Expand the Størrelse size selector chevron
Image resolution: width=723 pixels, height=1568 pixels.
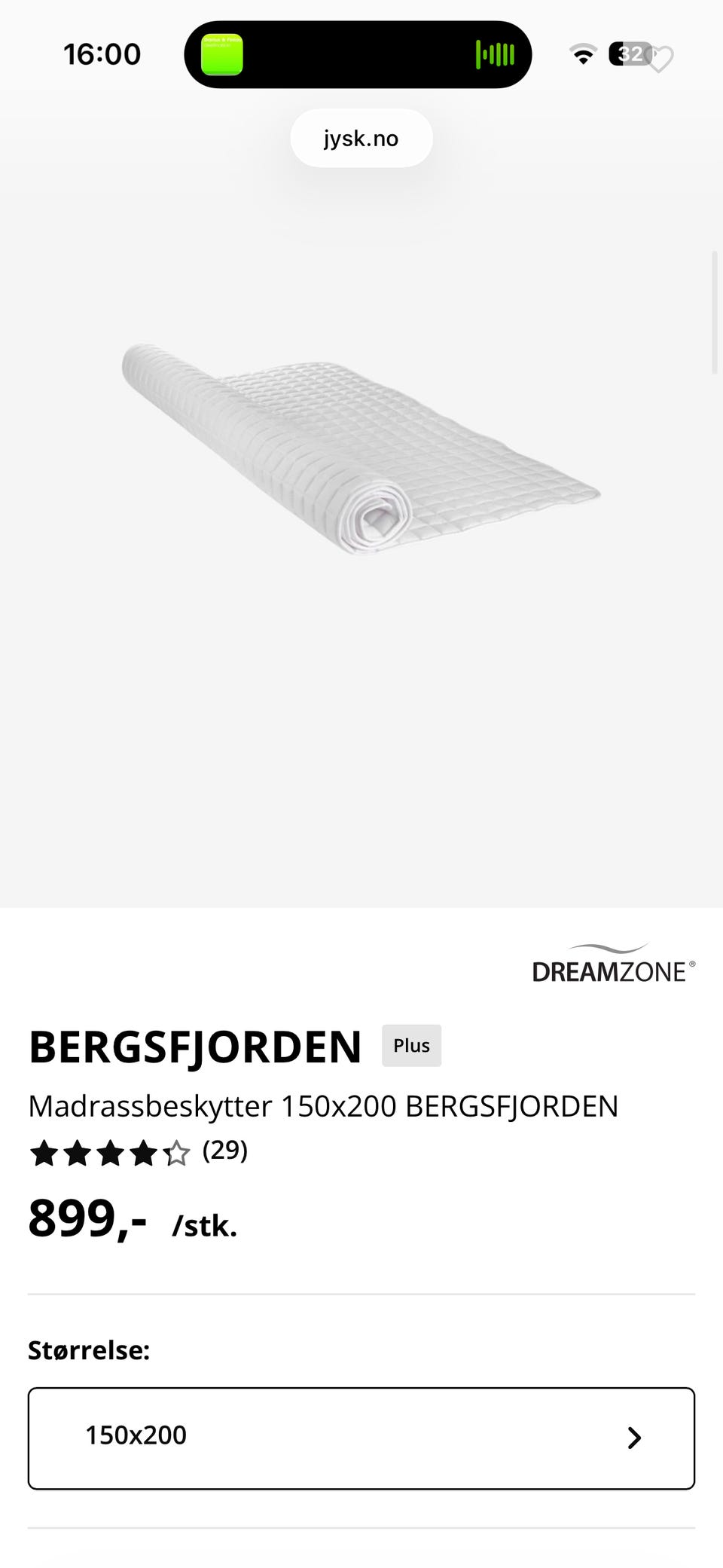coord(633,1437)
